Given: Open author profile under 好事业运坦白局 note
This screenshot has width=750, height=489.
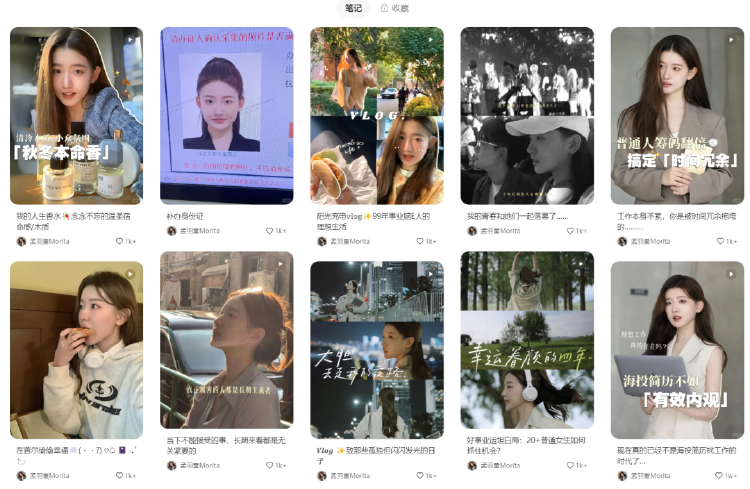Looking at the screenshot, I should [x=495, y=466].
